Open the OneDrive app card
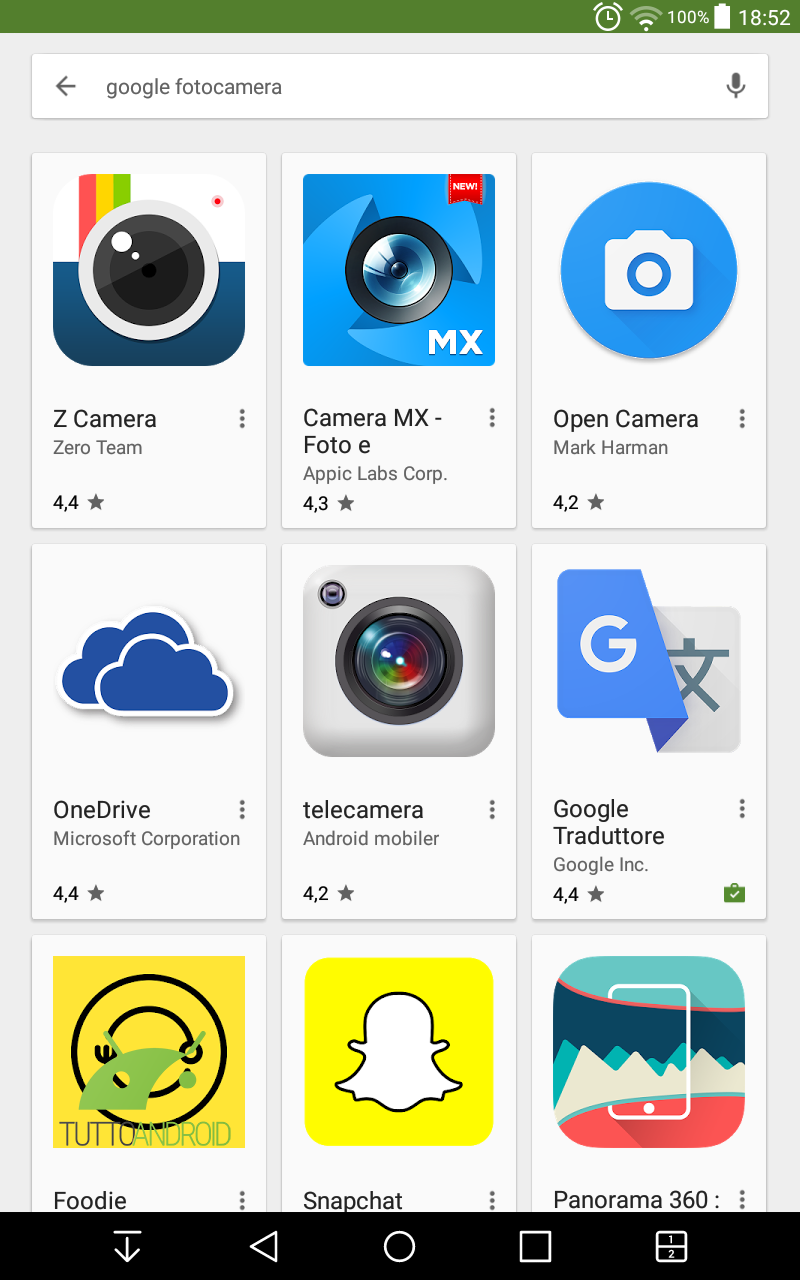The image size is (800, 1280). (149, 731)
